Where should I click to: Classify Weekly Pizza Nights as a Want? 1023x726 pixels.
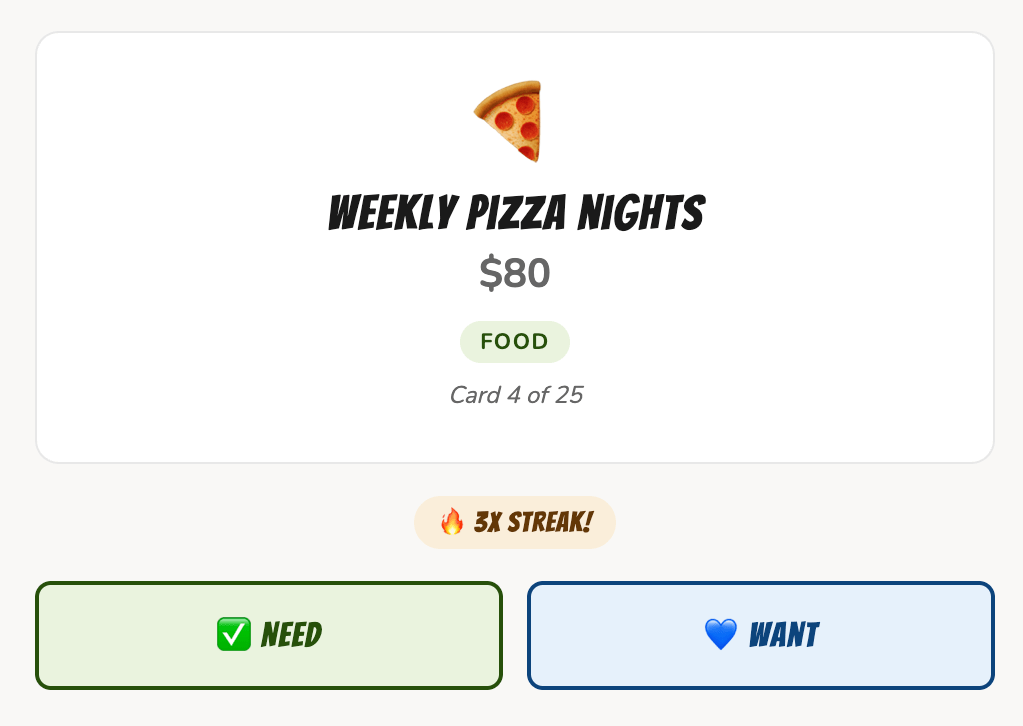tap(761, 635)
